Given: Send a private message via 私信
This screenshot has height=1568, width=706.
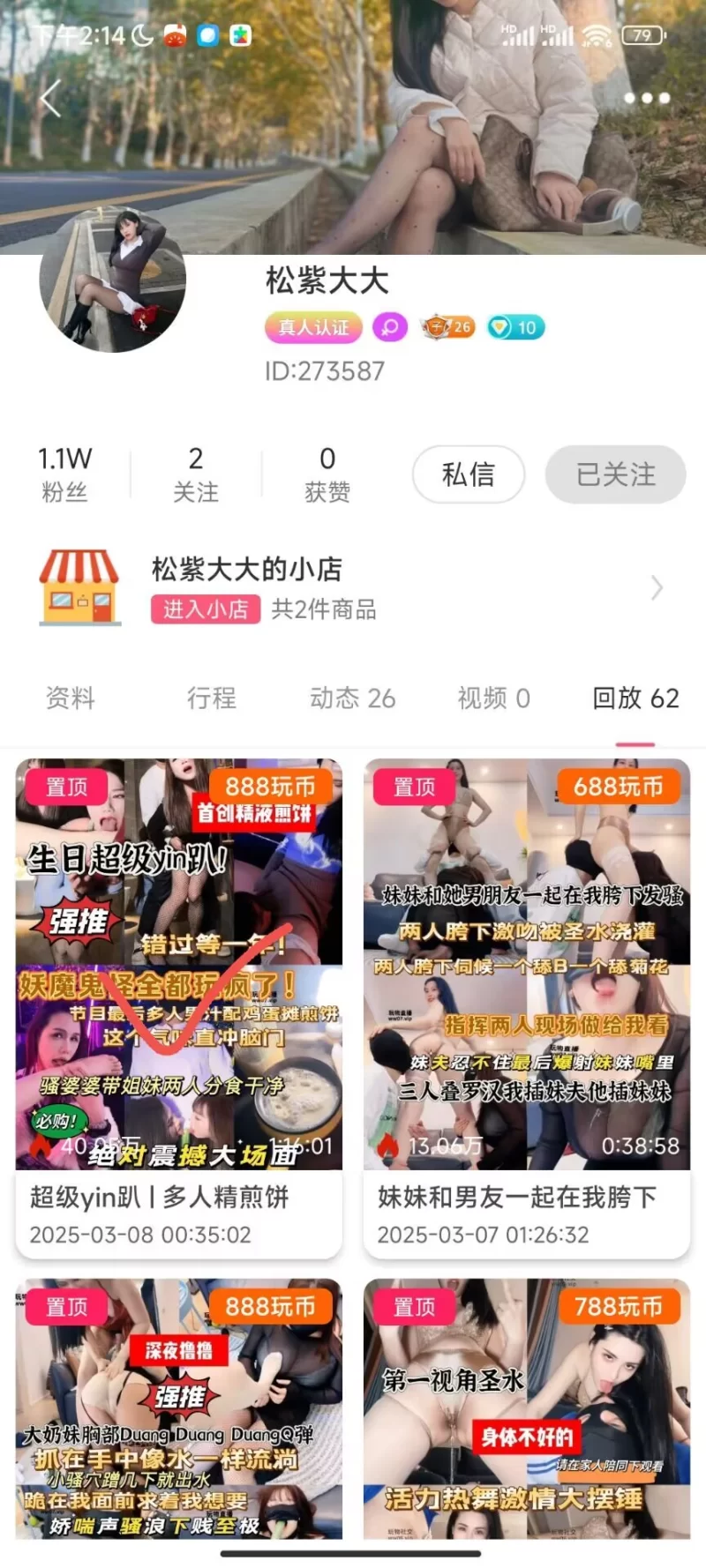Looking at the screenshot, I should pos(469,474).
